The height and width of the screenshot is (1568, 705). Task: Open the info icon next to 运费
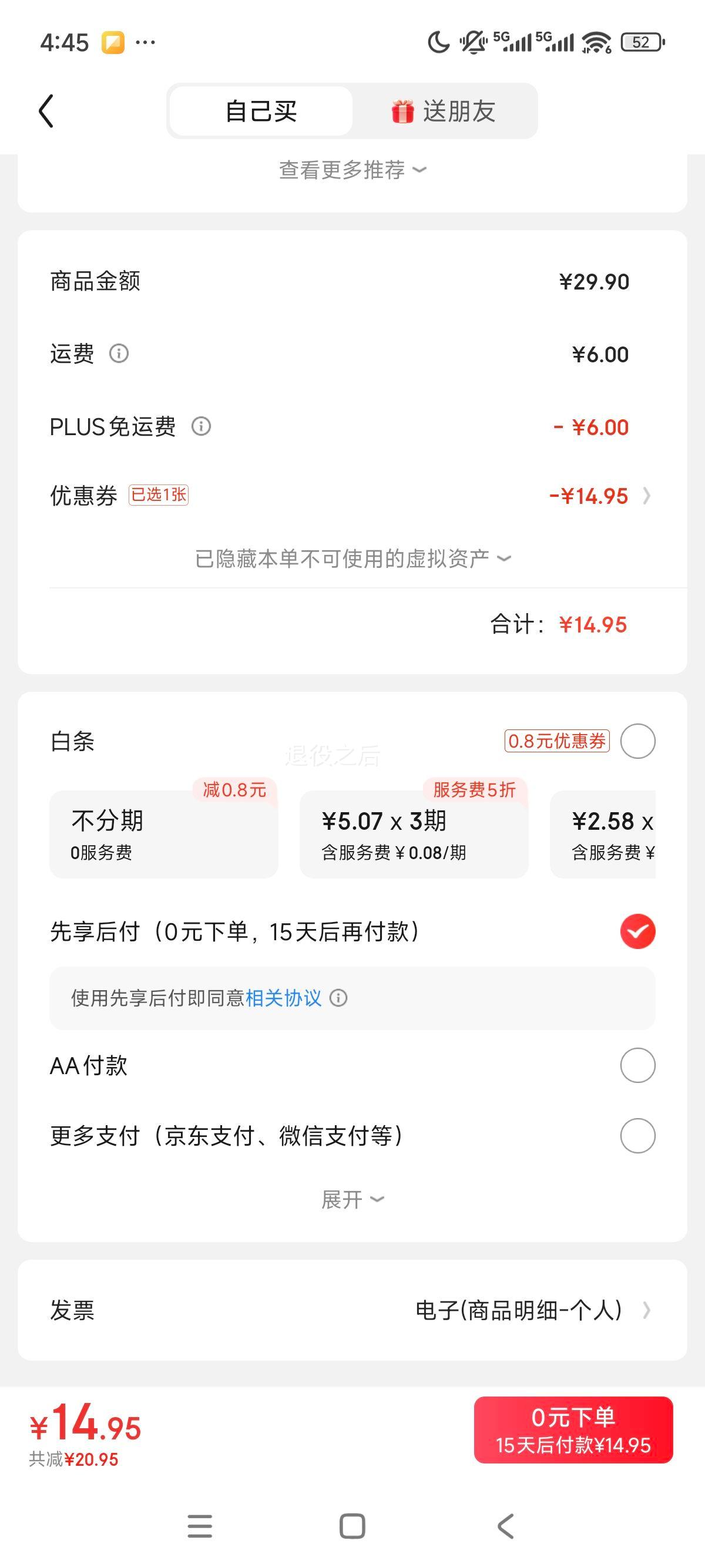pyautogui.click(x=119, y=354)
